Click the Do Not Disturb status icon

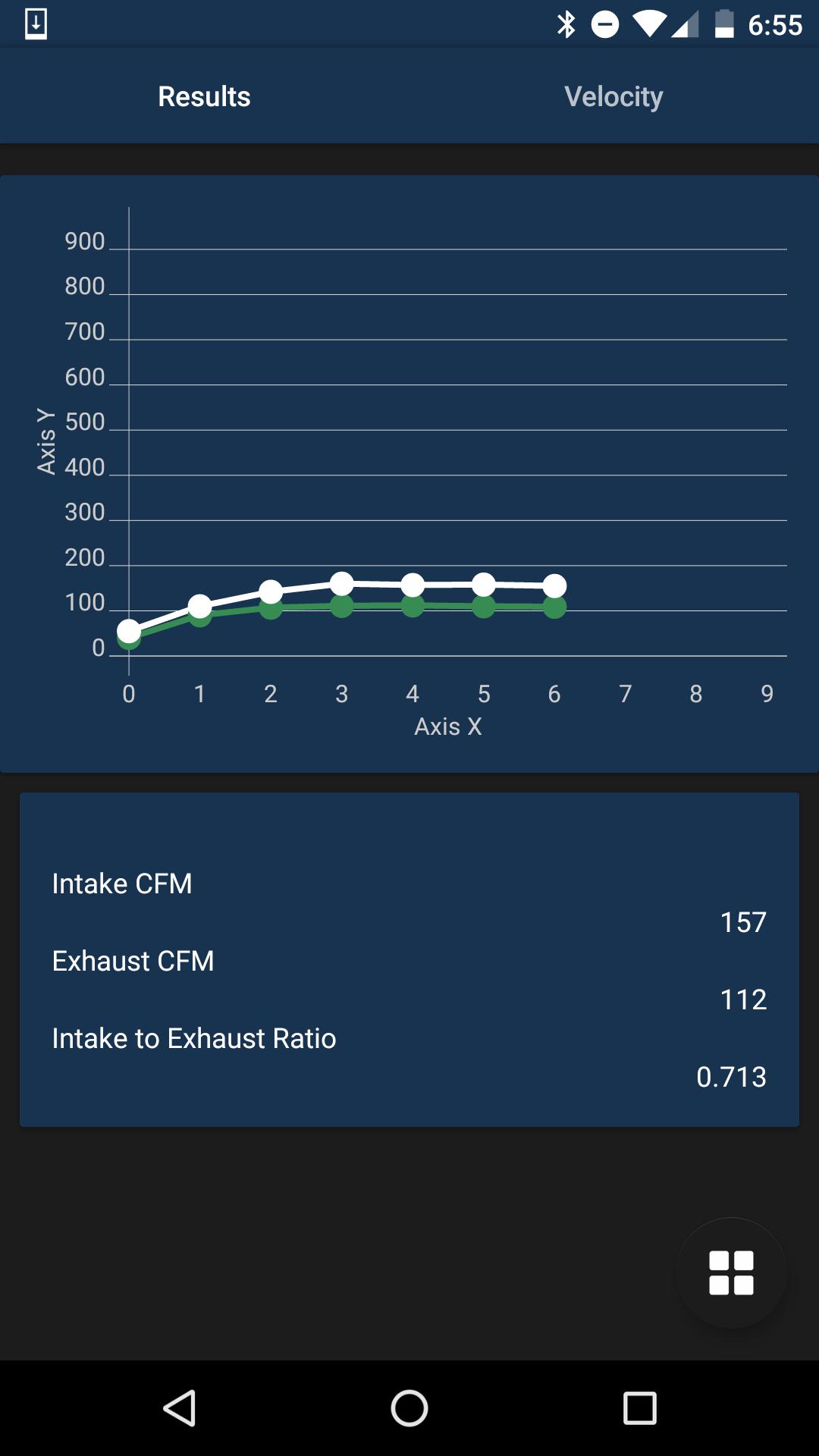(x=604, y=24)
